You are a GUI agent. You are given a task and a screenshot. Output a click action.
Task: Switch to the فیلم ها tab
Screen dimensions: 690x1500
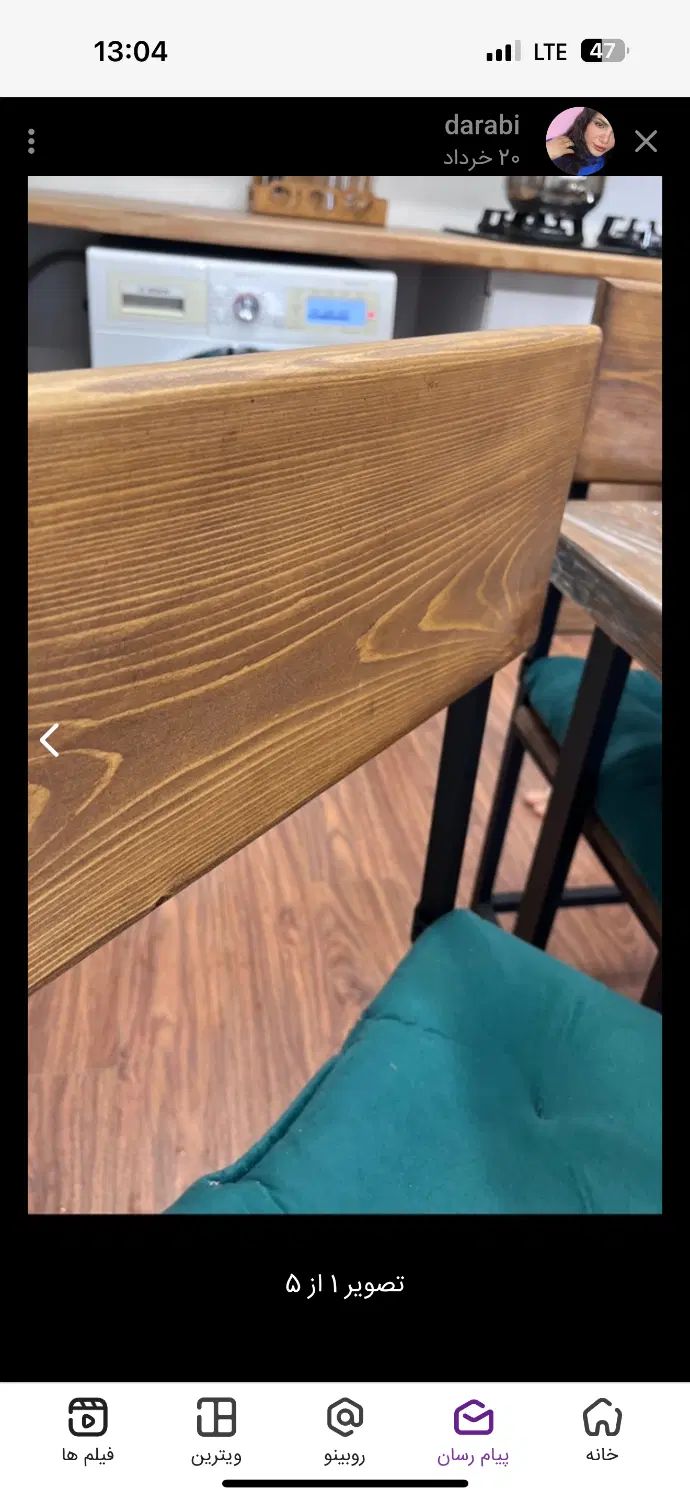[x=88, y=1431]
